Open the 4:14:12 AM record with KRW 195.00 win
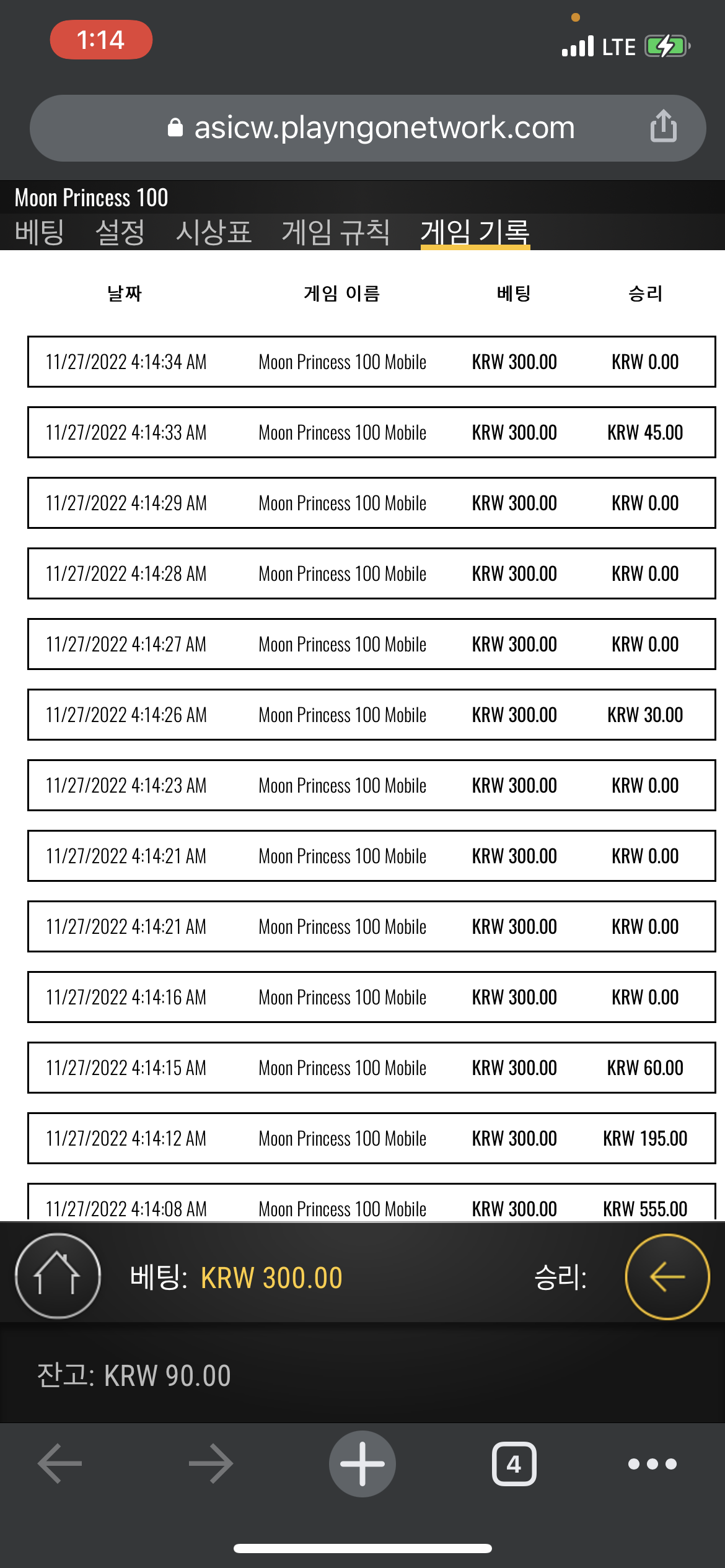Screen dimensions: 725x1568 371,1138
